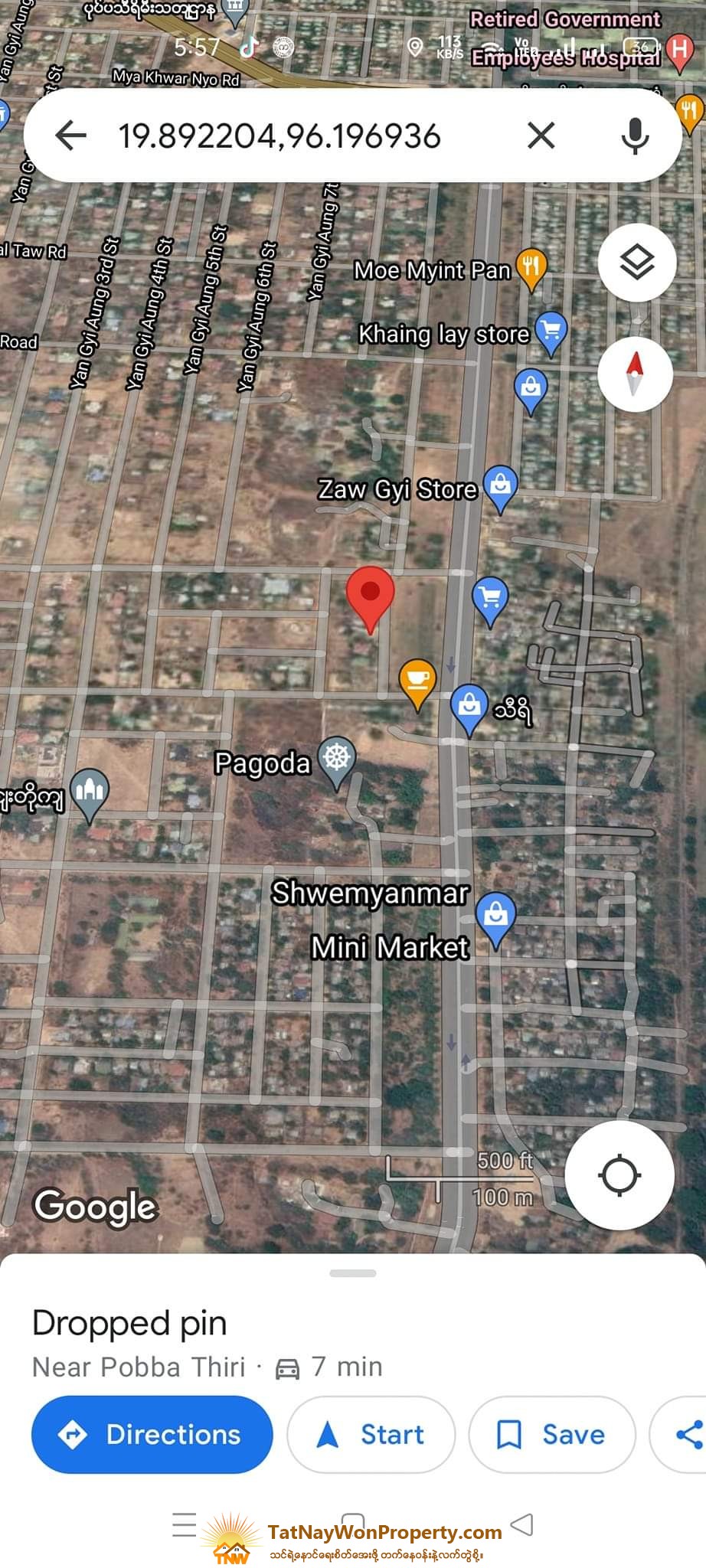Save the dropped pin
The image size is (706, 1568).
[552, 1434]
